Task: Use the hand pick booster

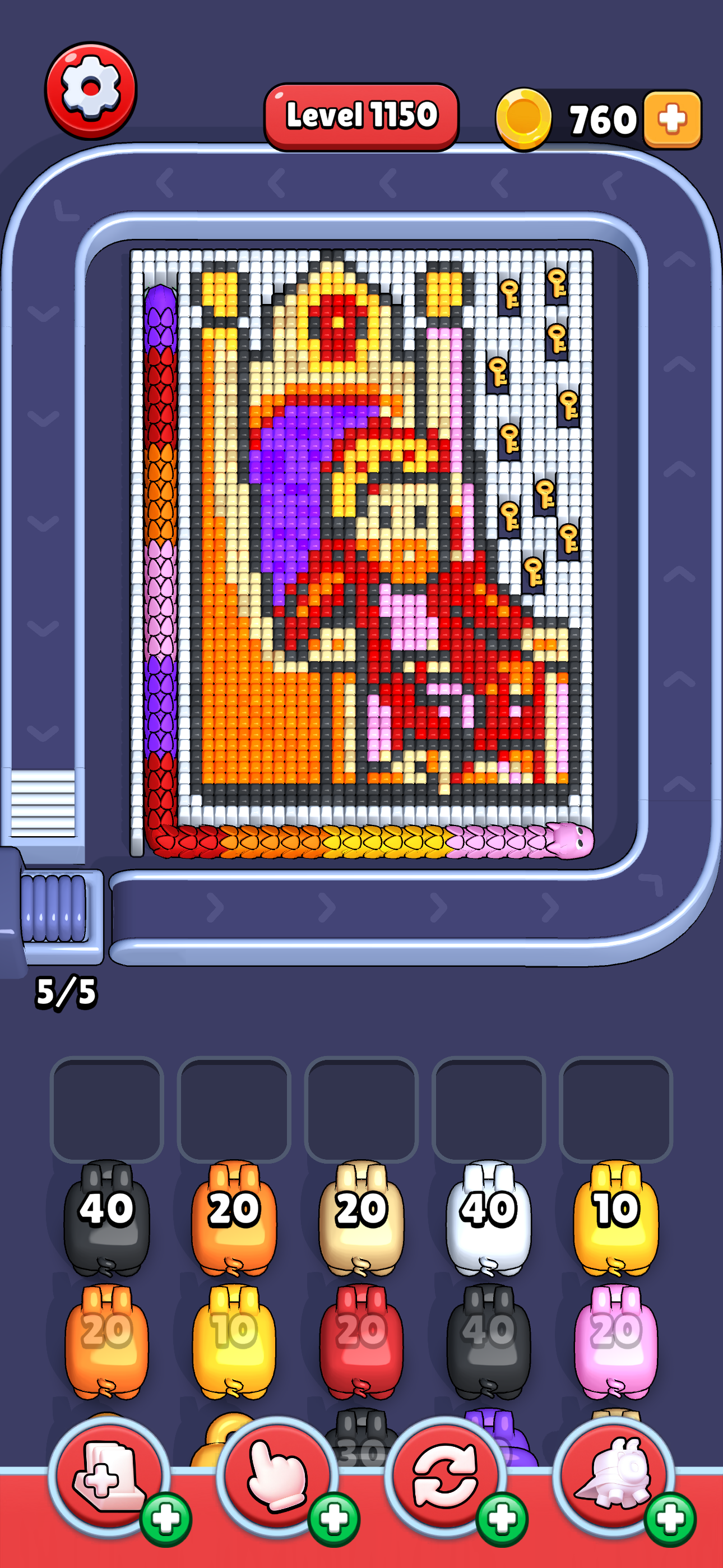Action: tap(277, 1476)
